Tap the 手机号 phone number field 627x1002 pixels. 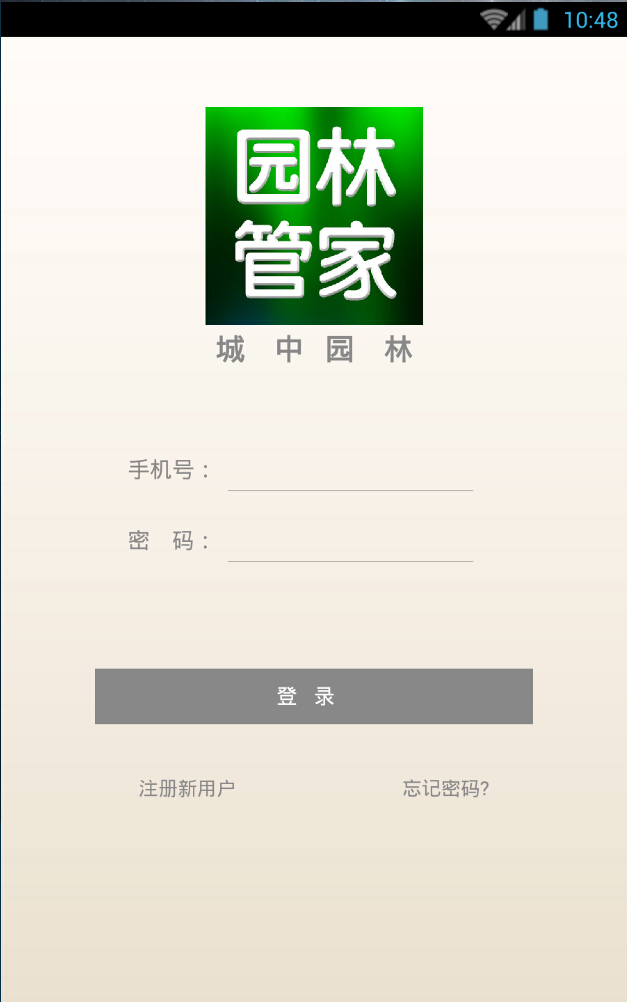(350, 471)
